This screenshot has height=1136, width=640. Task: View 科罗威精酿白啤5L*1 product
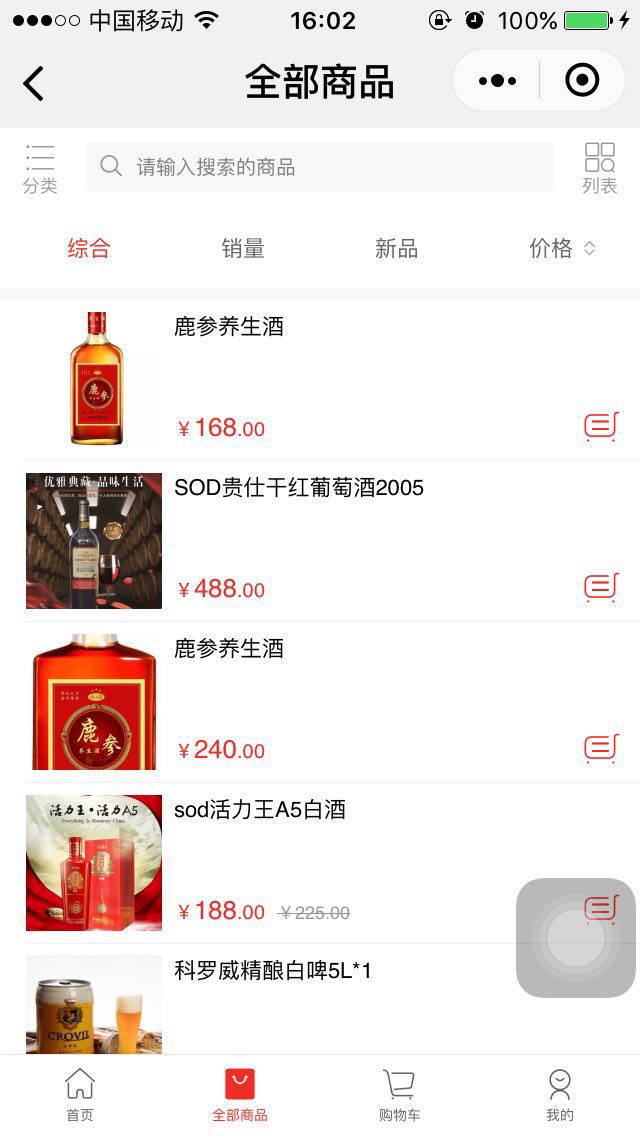click(x=273, y=971)
